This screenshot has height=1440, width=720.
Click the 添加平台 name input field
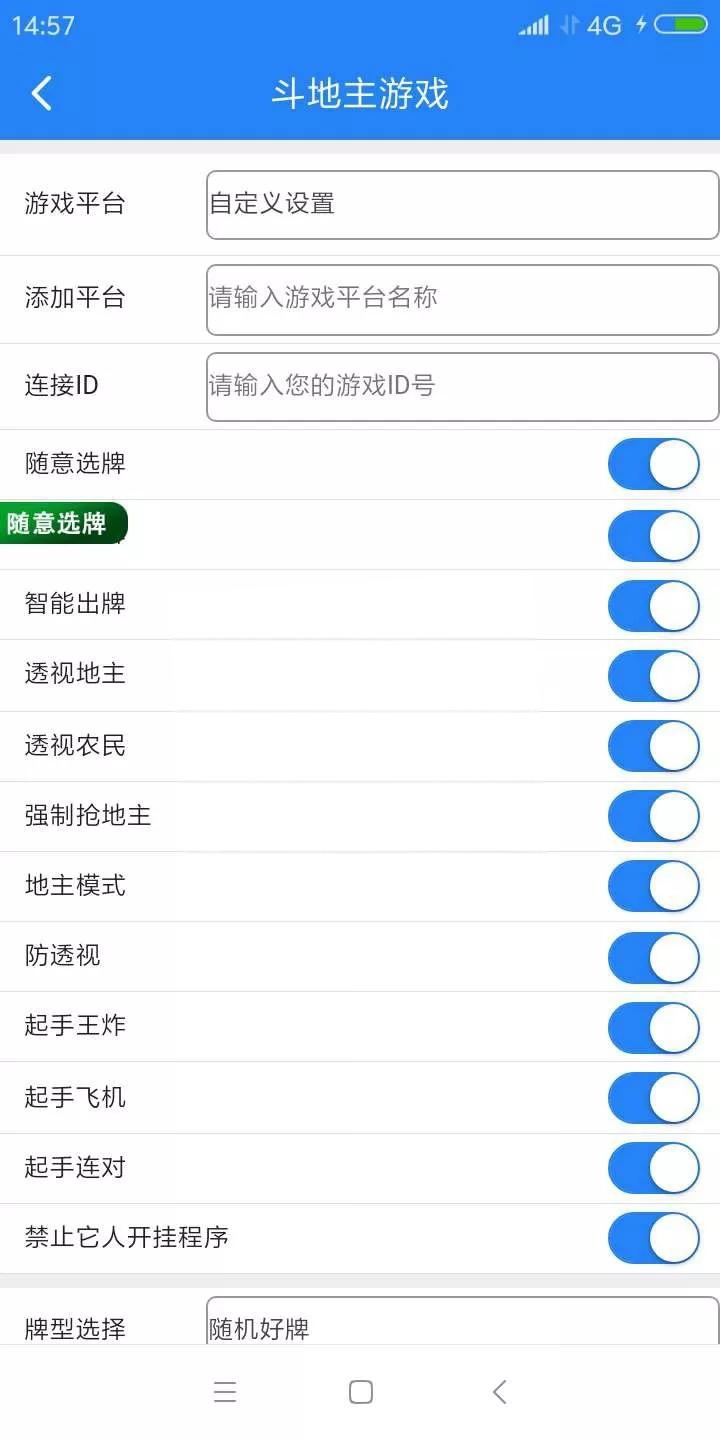pos(460,299)
